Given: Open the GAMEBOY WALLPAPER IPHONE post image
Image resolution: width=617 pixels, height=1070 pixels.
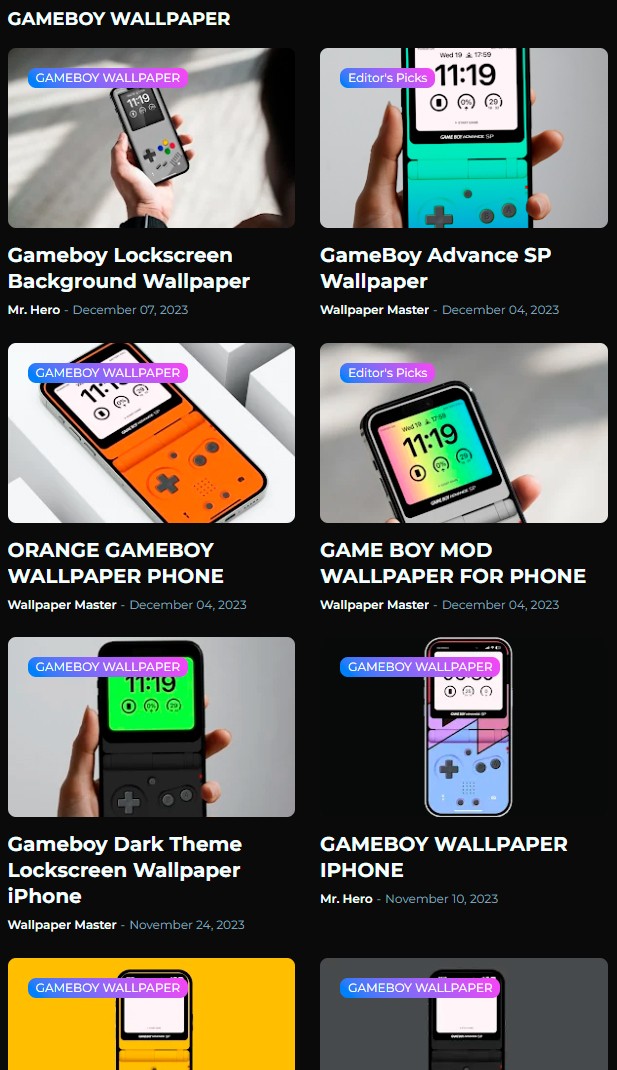Looking at the screenshot, I should coord(464,727).
